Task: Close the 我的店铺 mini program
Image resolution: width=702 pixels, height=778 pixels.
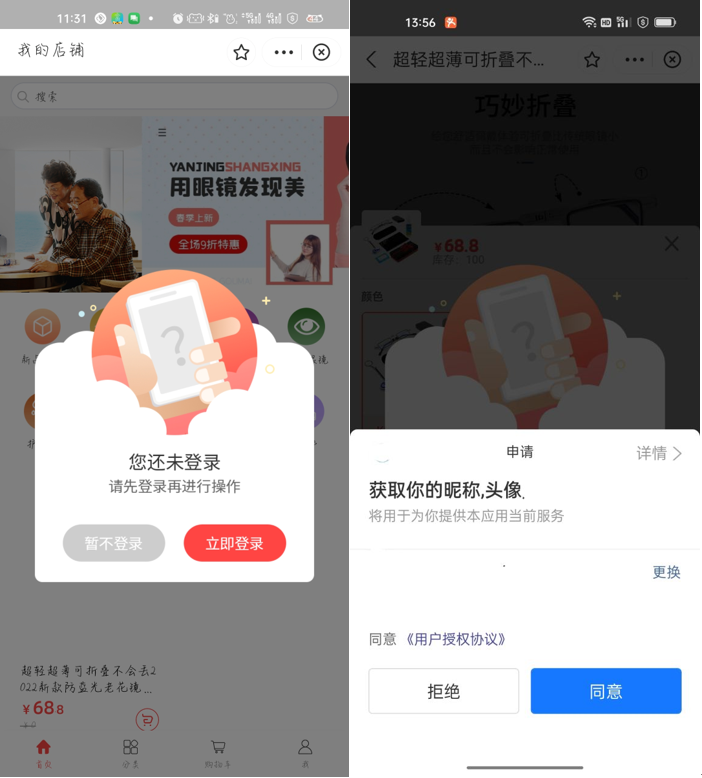Action: click(x=321, y=52)
